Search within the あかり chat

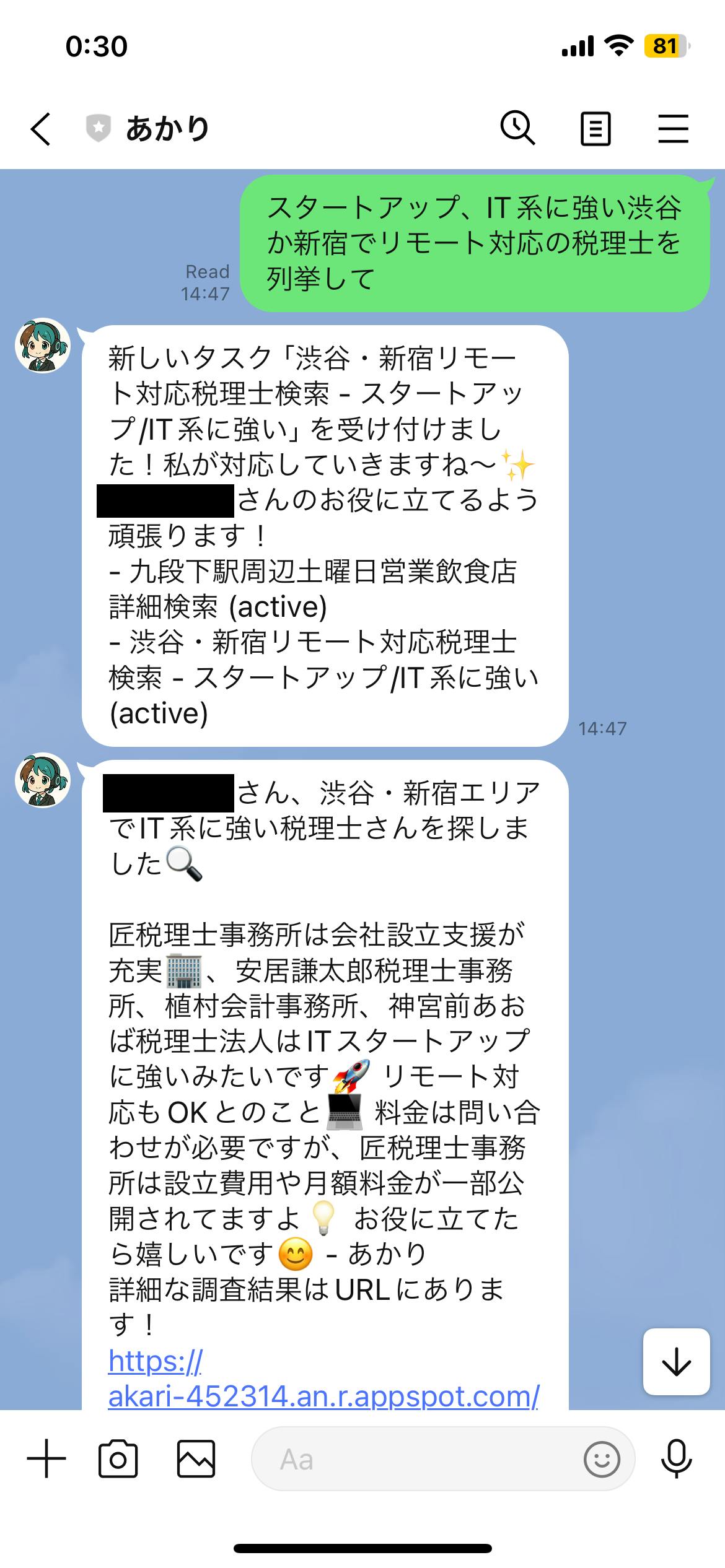[x=517, y=129]
